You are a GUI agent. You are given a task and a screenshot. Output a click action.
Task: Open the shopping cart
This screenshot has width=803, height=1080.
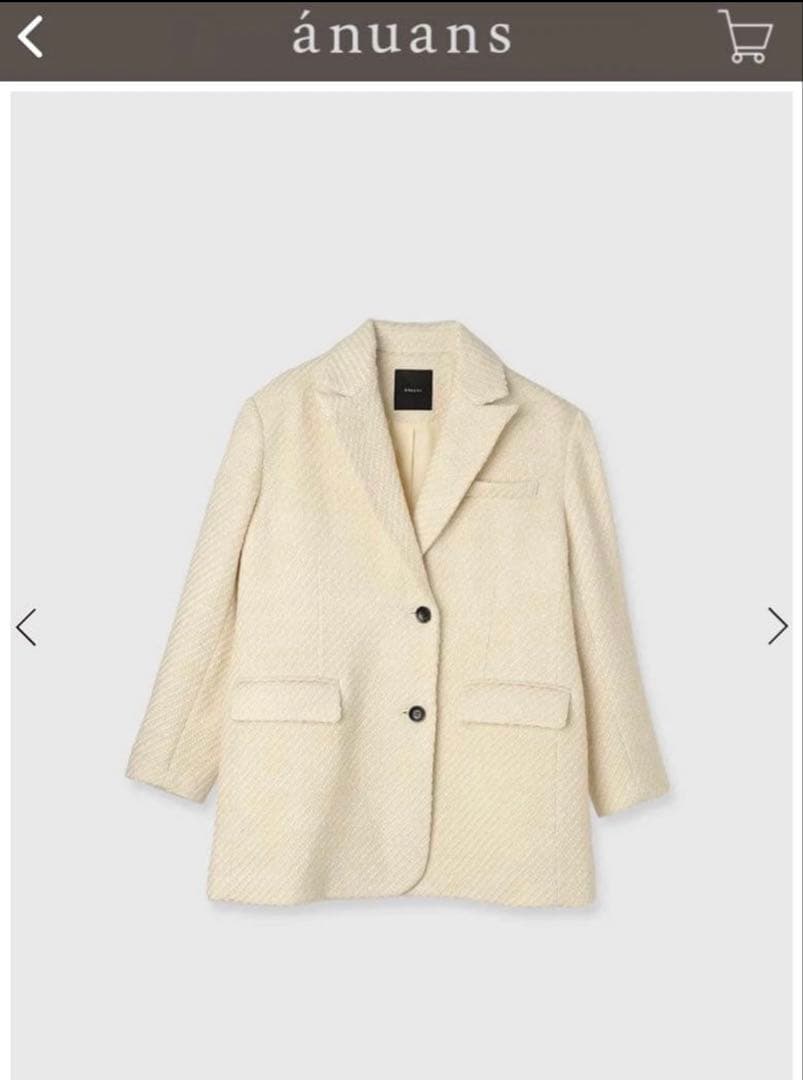[x=745, y=37]
